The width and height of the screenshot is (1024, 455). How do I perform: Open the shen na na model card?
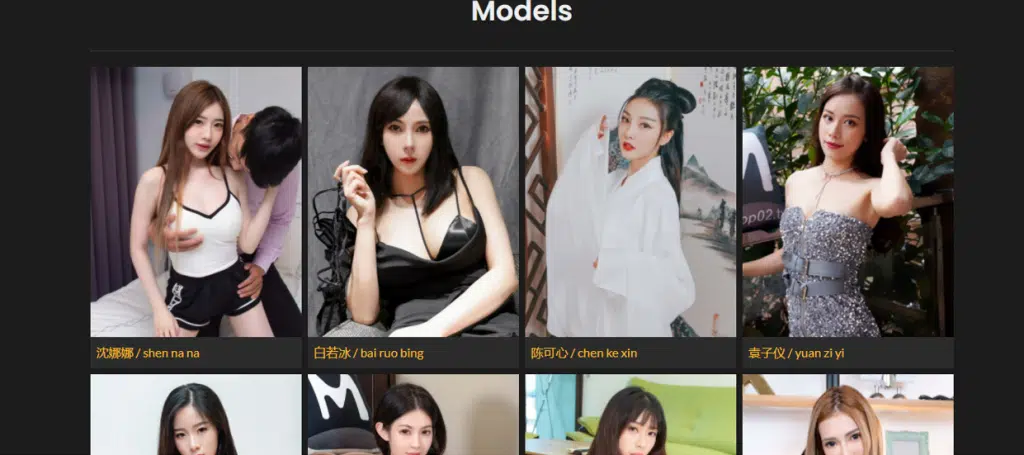(x=195, y=202)
